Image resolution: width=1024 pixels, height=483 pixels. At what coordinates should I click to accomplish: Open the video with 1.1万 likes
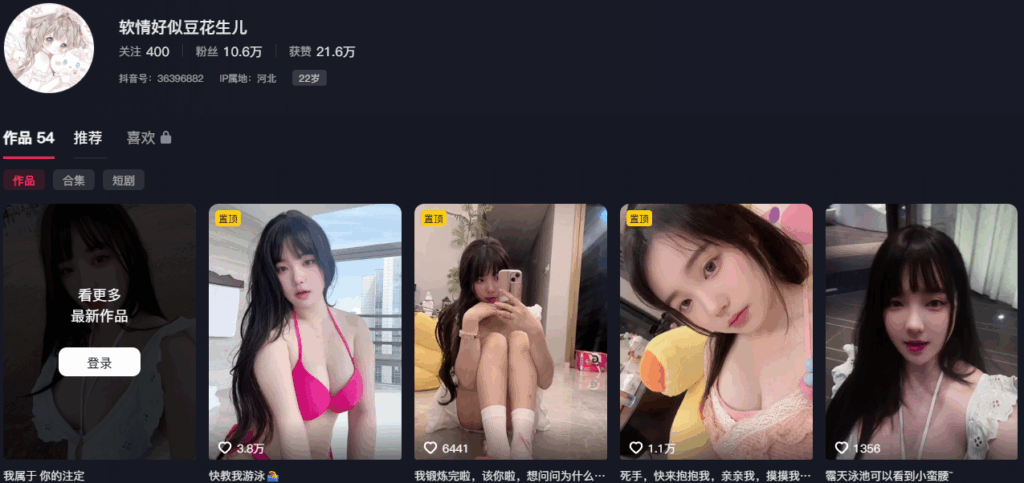click(716, 331)
